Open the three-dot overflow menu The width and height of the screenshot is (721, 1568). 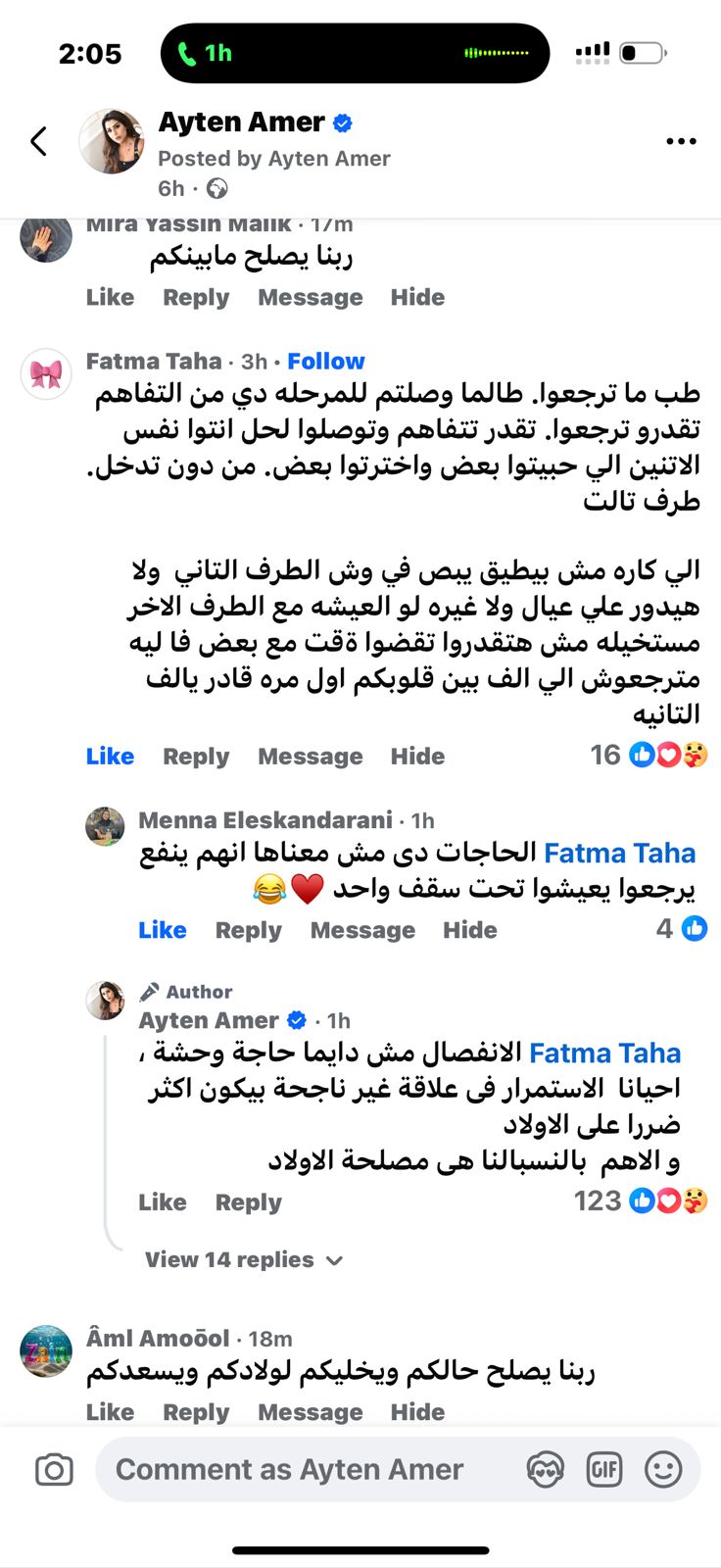coord(681,142)
